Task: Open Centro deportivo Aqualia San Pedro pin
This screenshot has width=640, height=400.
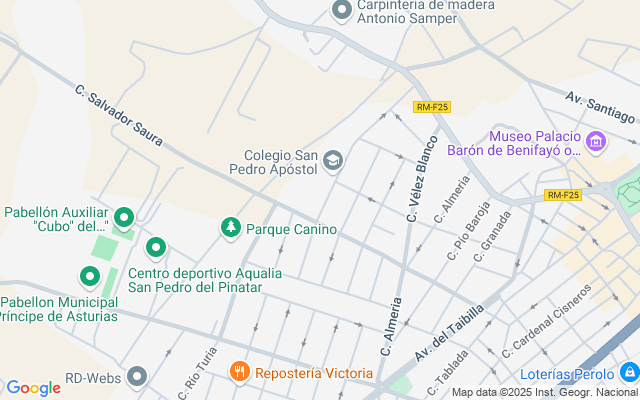Action: (156, 247)
